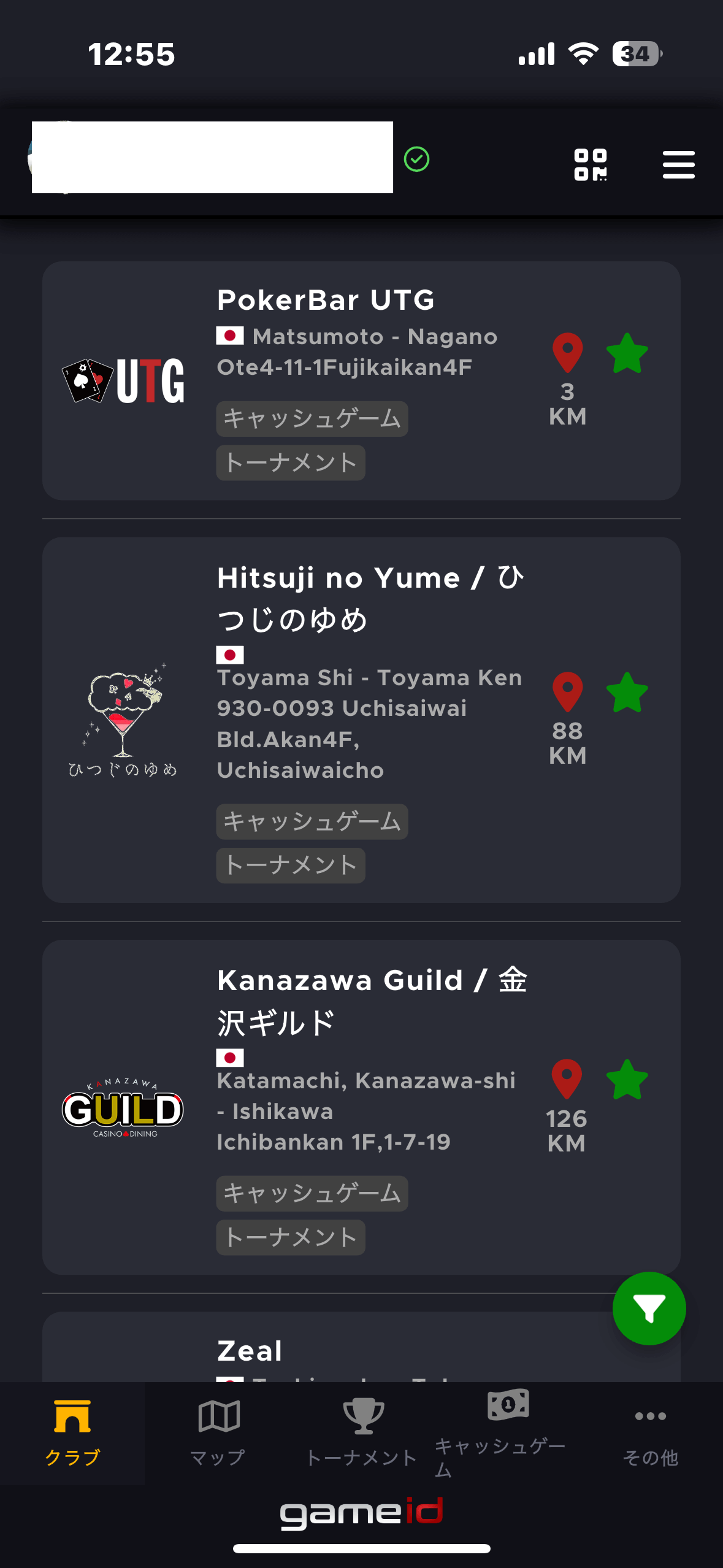Show Kanazawa Guild location pin
This screenshot has width=723, height=1568.
click(x=567, y=1079)
